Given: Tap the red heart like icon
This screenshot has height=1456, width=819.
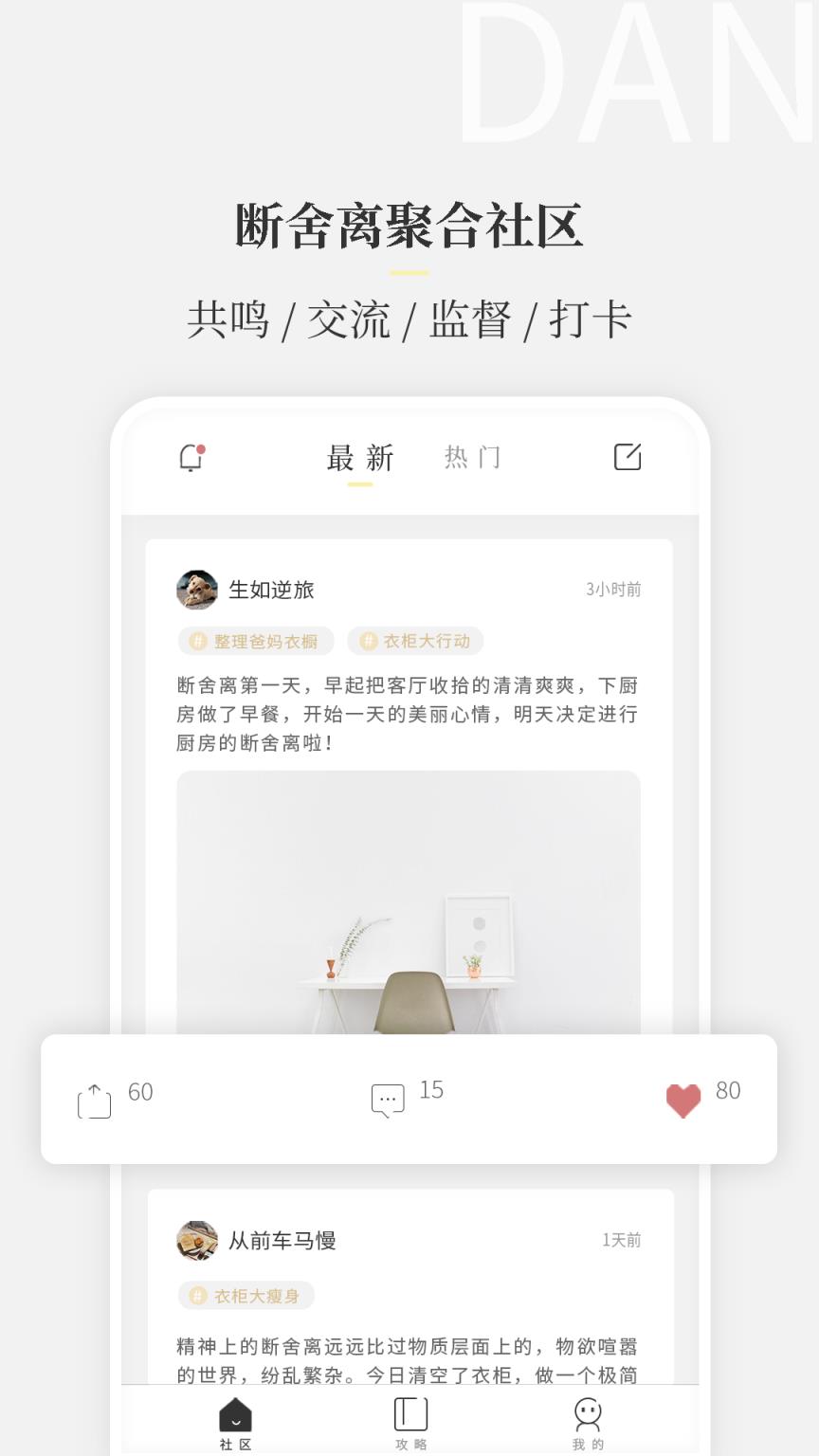Looking at the screenshot, I should pos(682,1100).
